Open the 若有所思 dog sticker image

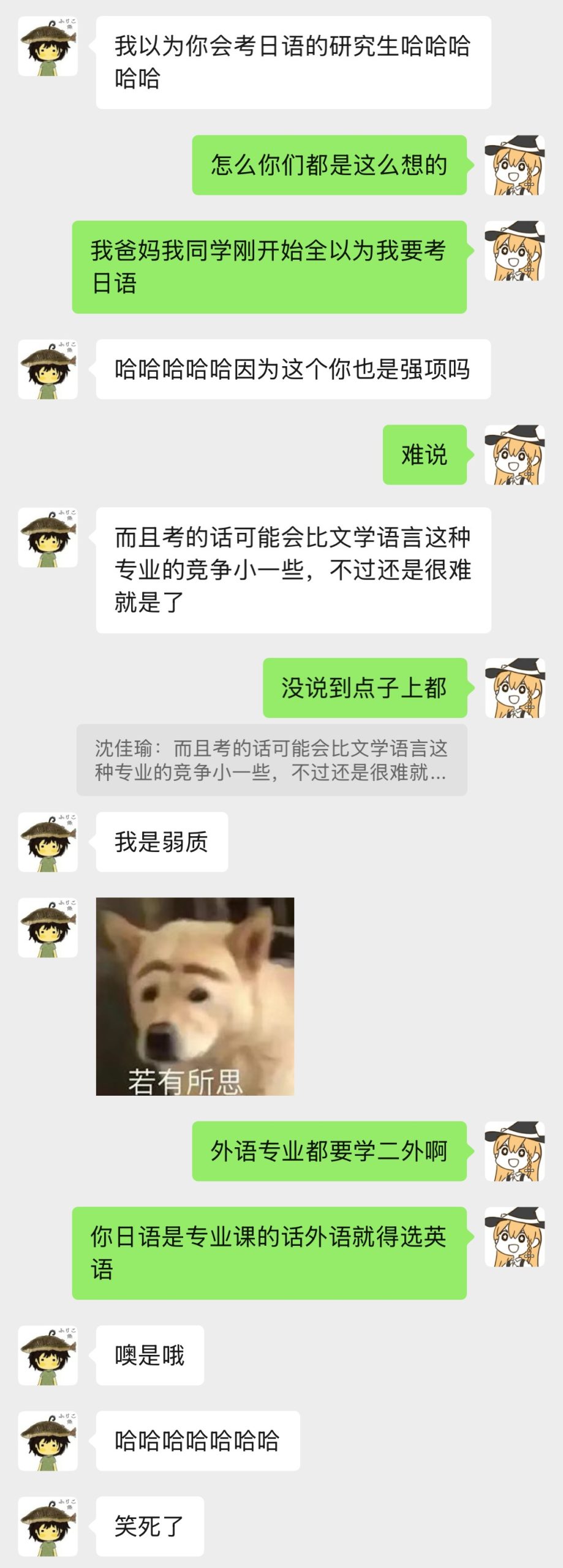click(x=195, y=996)
